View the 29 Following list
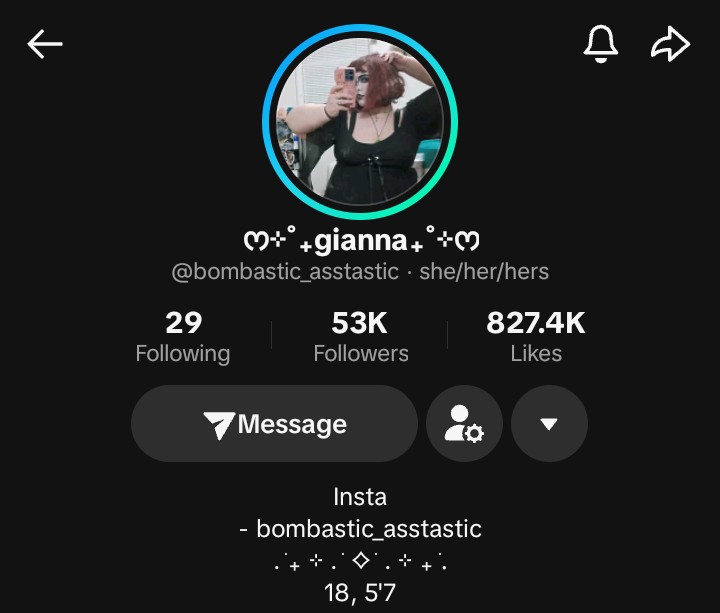The width and height of the screenshot is (720, 613). click(x=183, y=337)
